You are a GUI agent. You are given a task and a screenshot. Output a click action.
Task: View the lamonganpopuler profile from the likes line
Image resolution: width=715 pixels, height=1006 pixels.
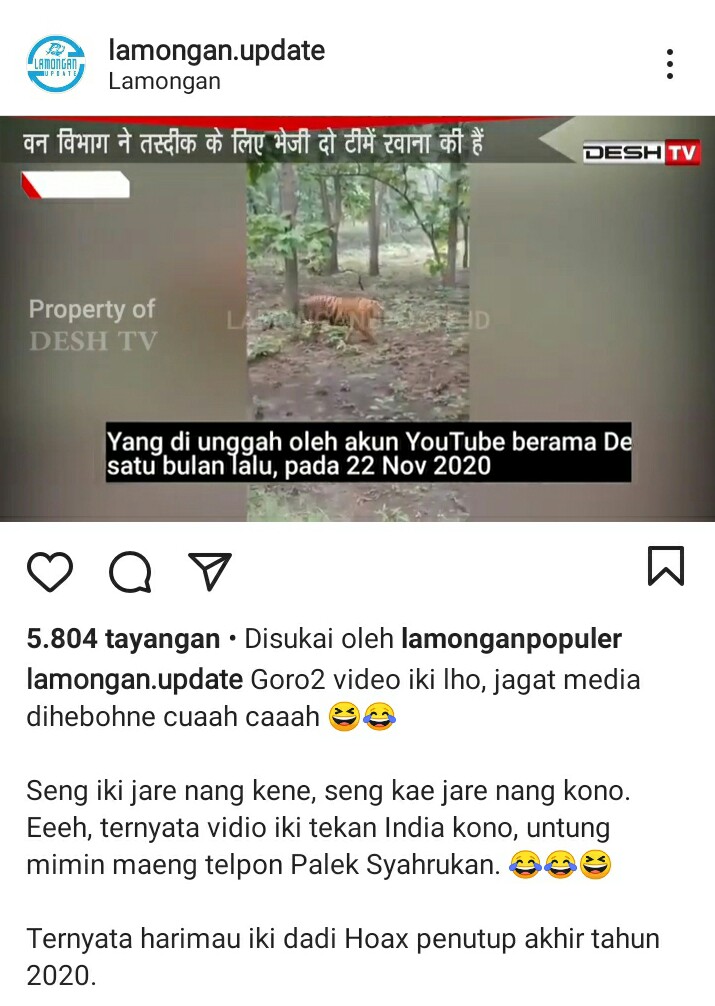[x=511, y=639]
